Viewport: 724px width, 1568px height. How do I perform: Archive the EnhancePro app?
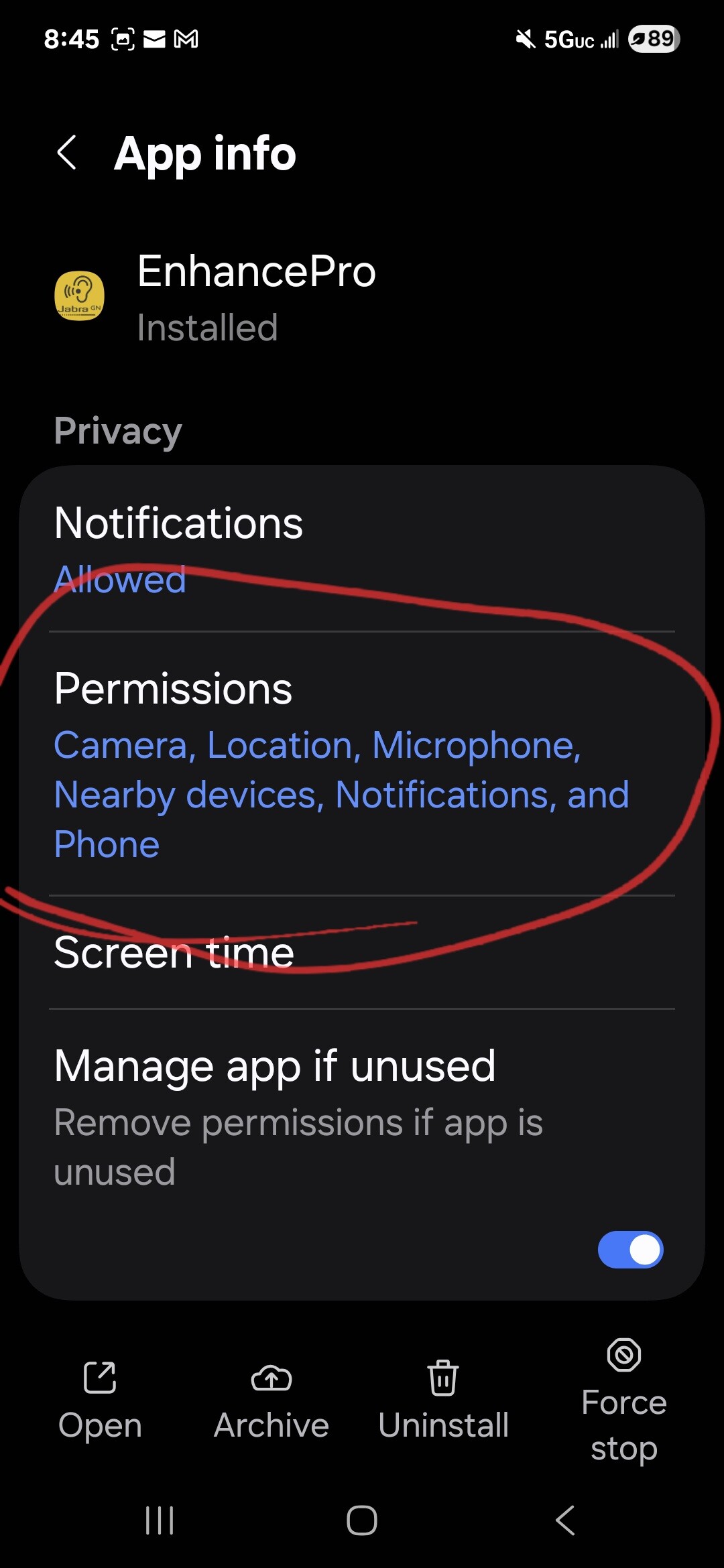click(271, 1402)
